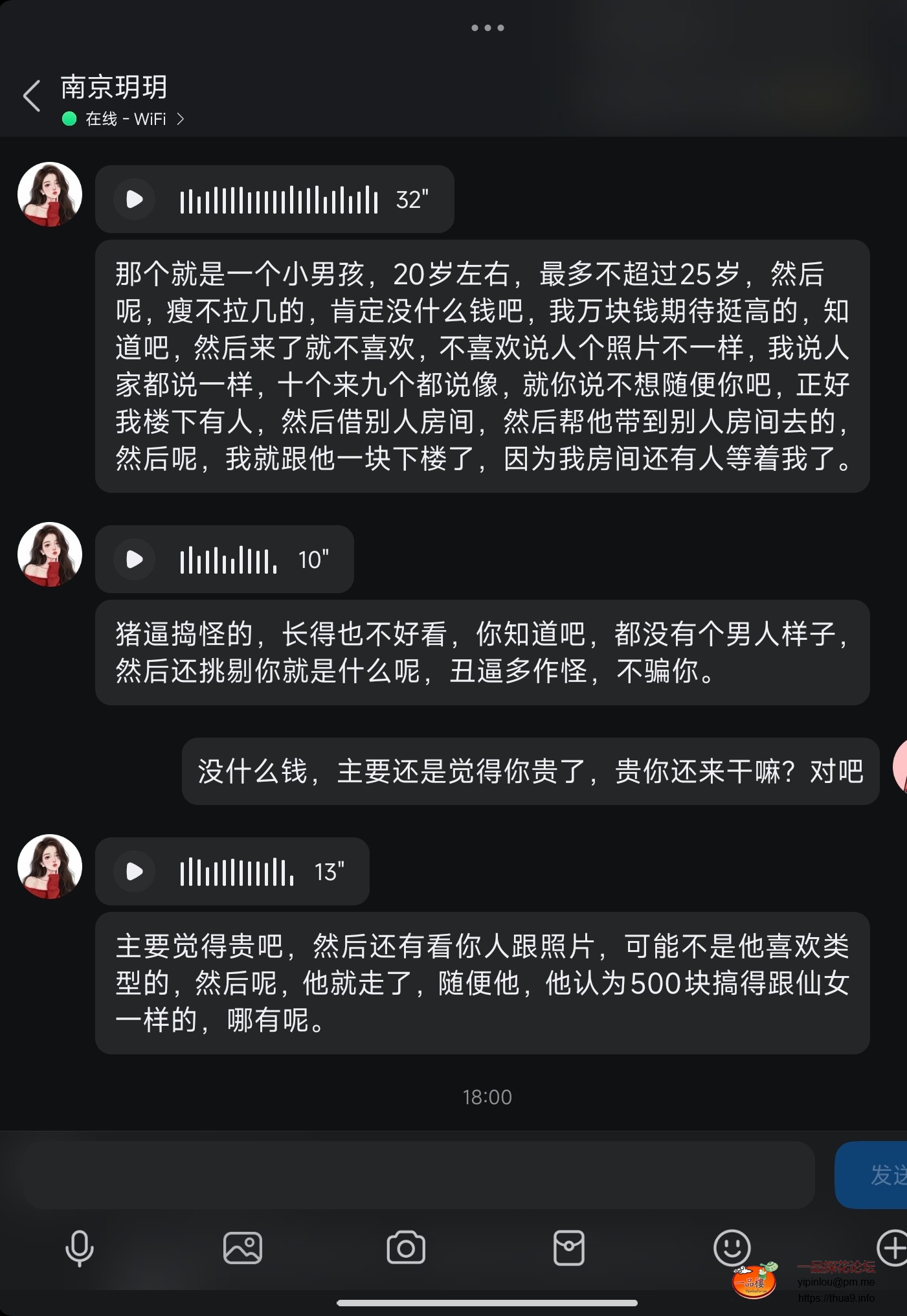Open contact details via the 在线 - WiFi chevron
This screenshot has width=907, height=1316.
pyautogui.click(x=181, y=119)
